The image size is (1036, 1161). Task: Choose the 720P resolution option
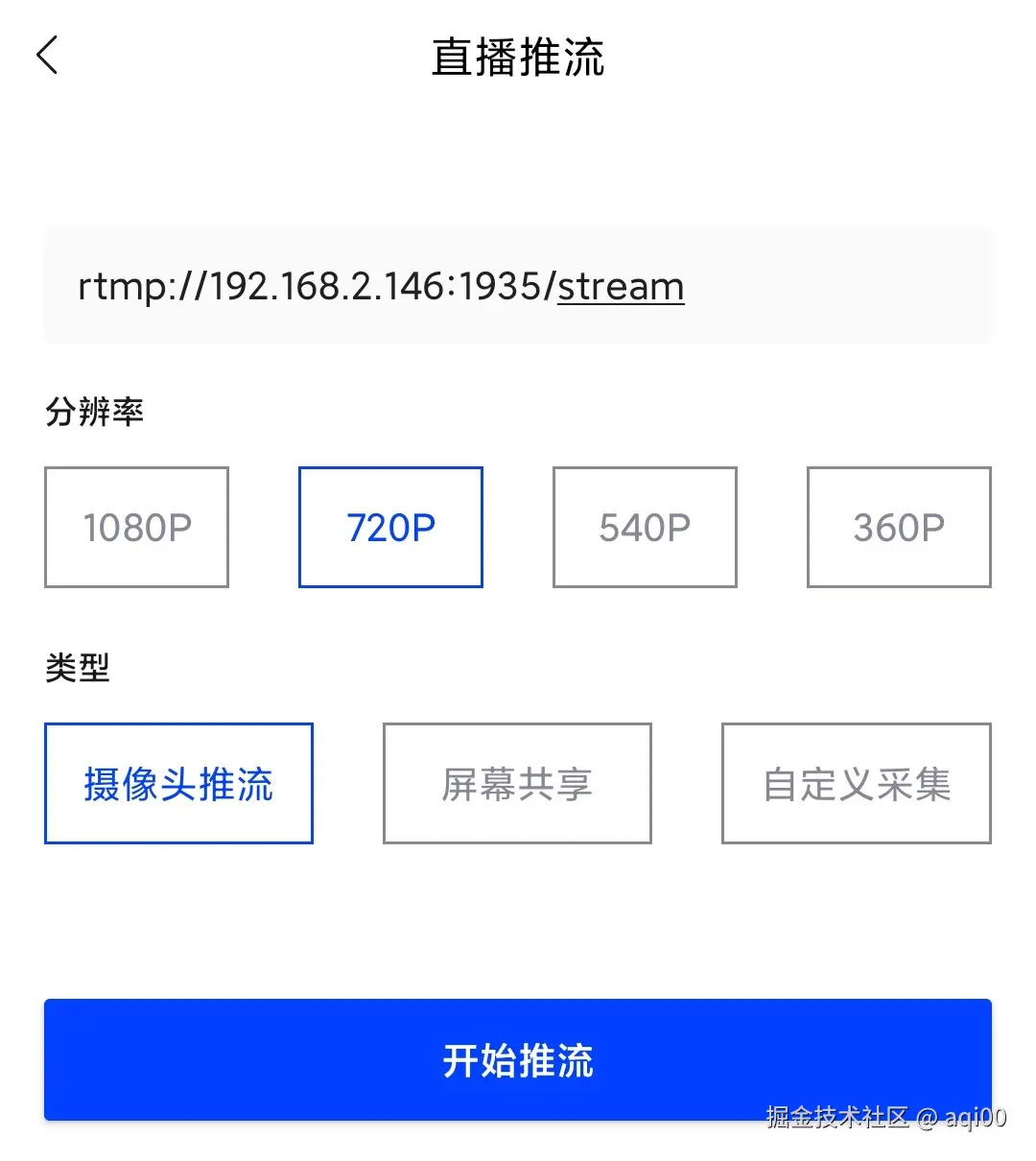point(390,528)
